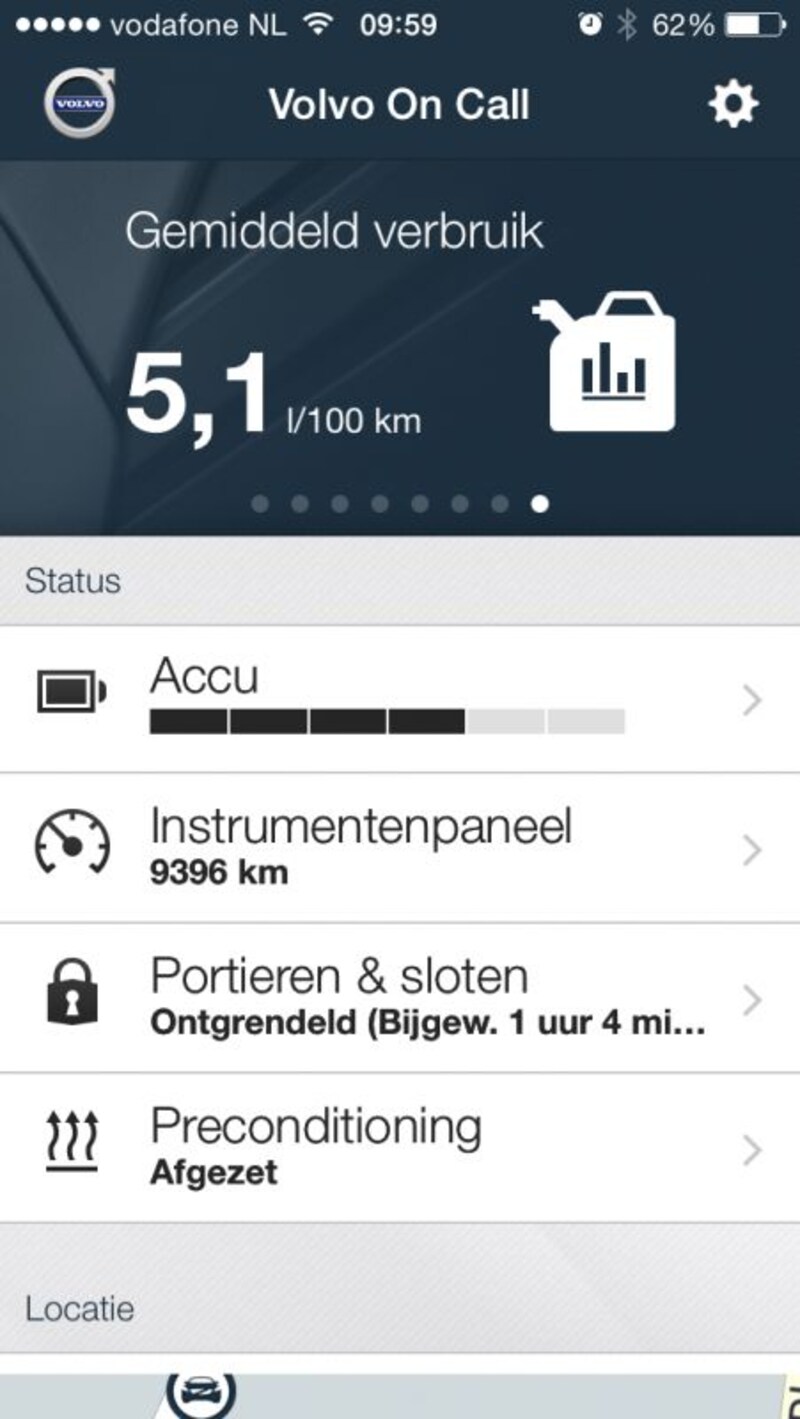Tap the page indicator dots

[400, 504]
